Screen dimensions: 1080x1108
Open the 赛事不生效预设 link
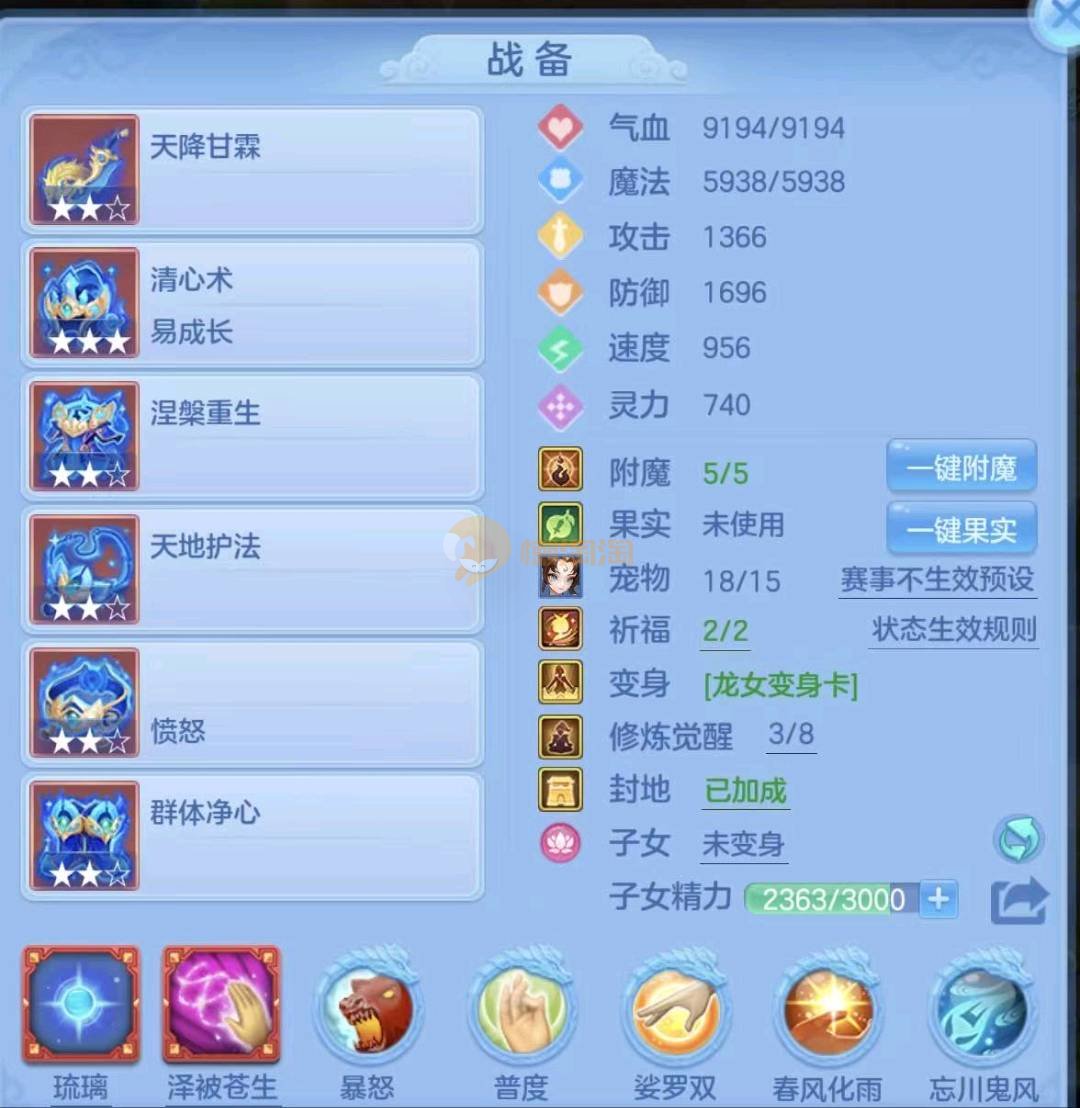(937, 579)
